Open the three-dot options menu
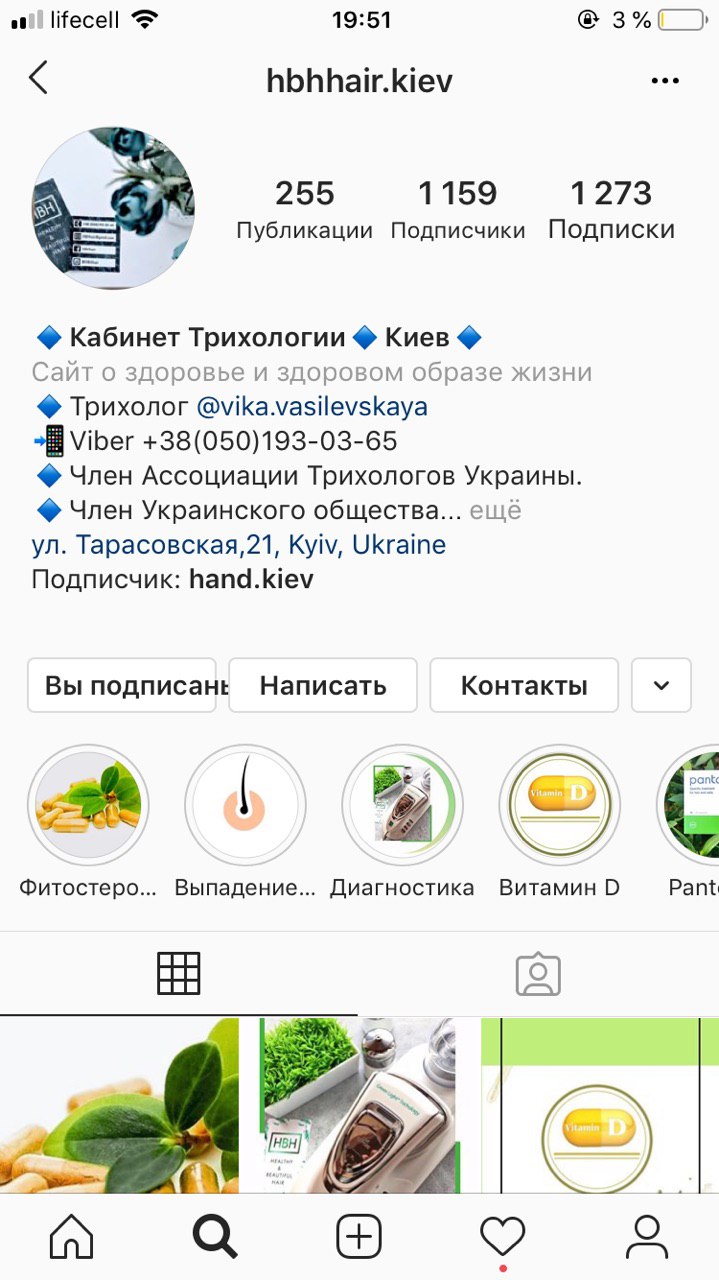The height and width of the screenshot is (1280, 719). pos(665,81)
